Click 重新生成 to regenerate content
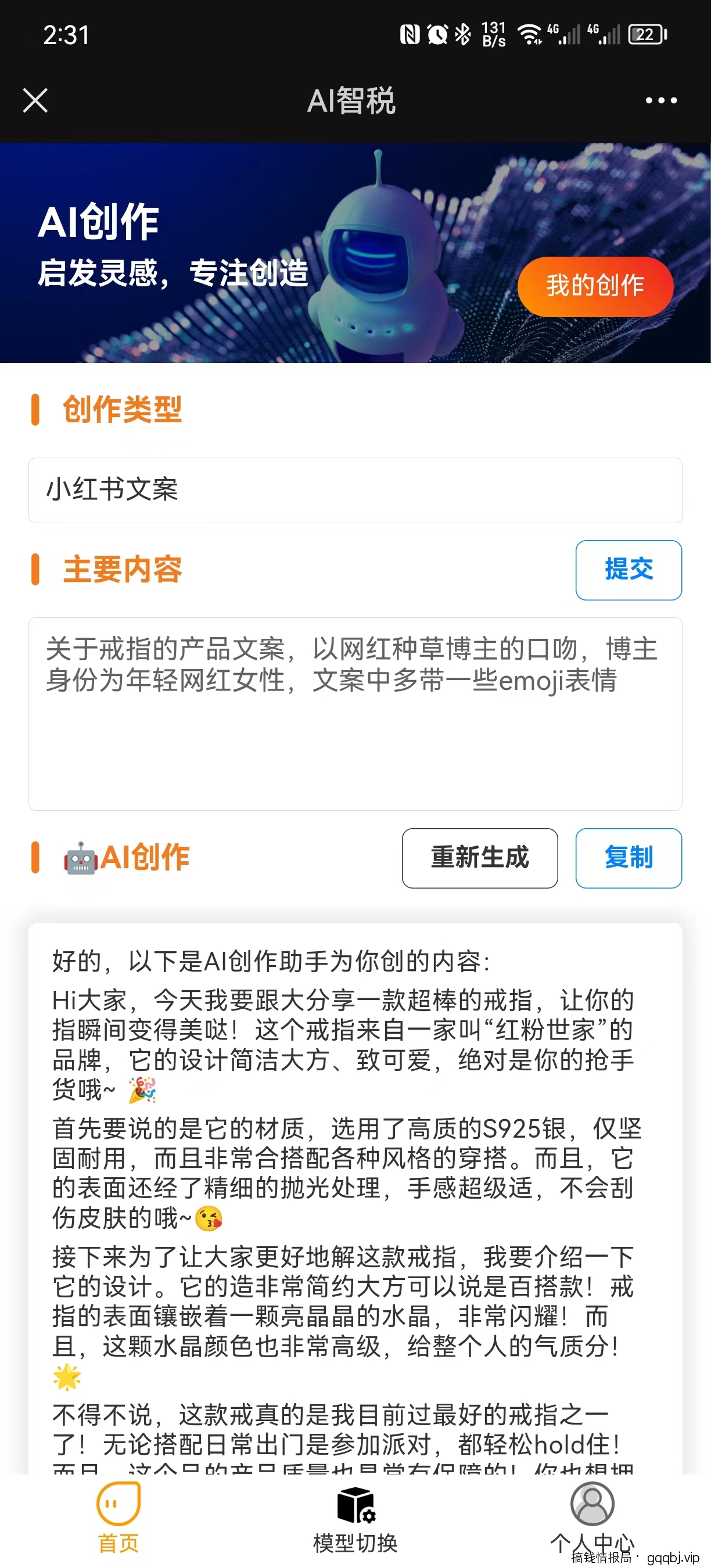 480,858
